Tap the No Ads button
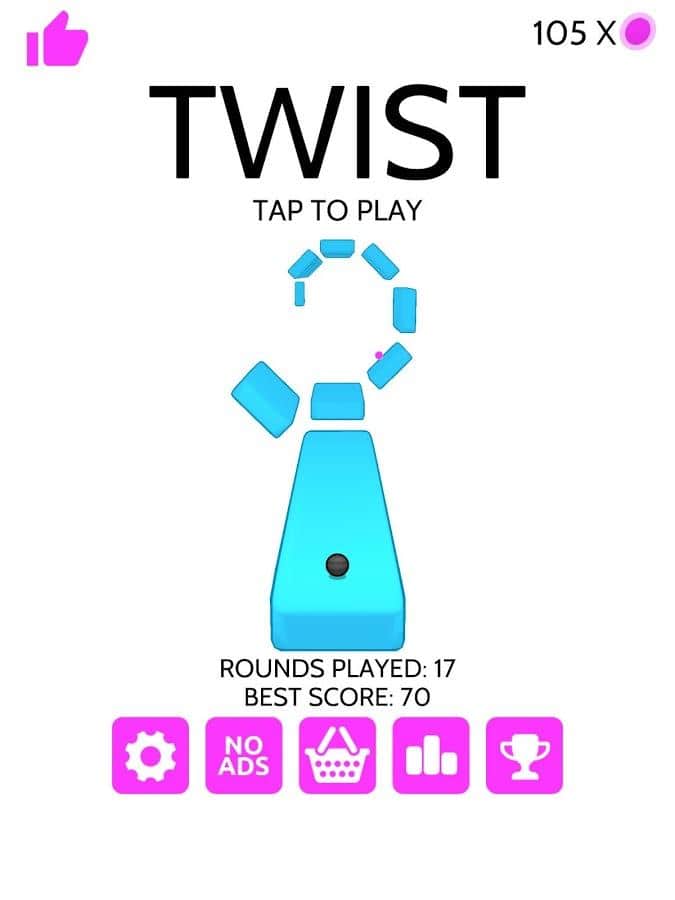The height and width of the screenshot is (900, 675). click(x=243, y=755)
